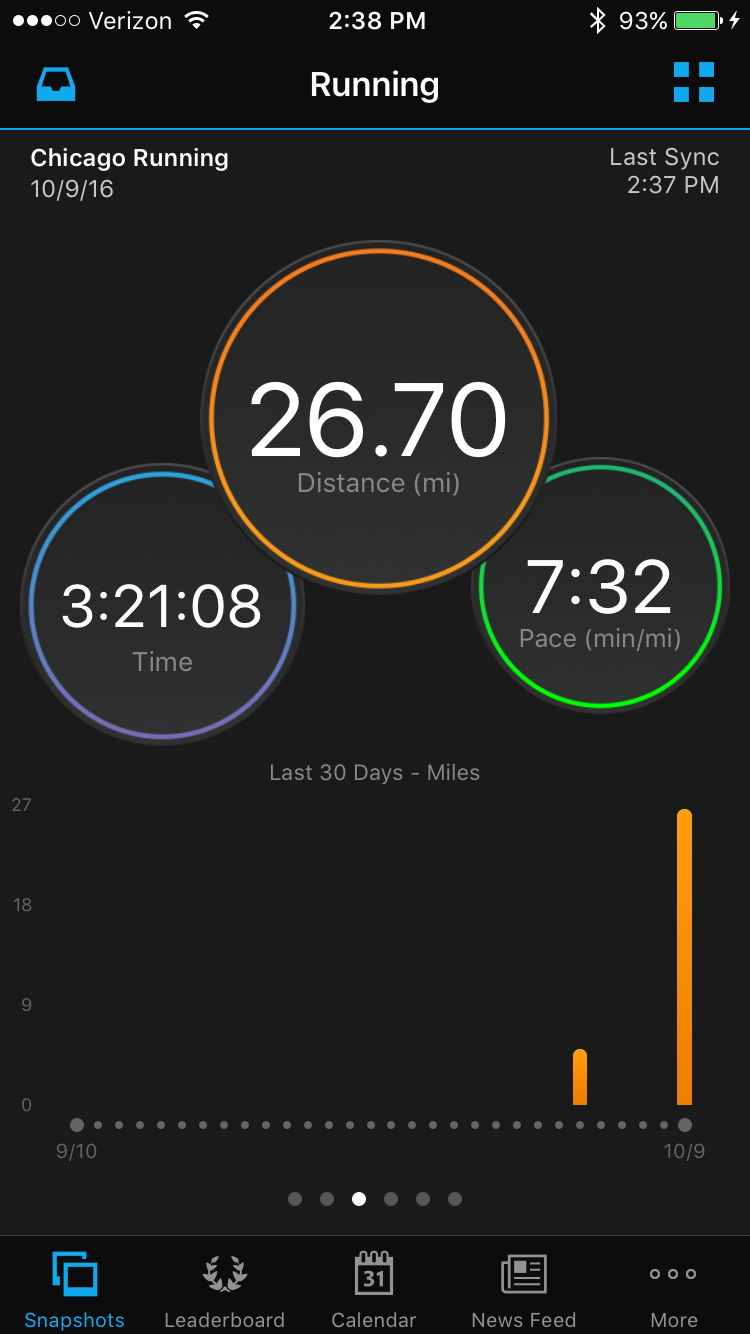Open the More menu tab
Screen dimensions: 750x1334
click(673, 1291)
